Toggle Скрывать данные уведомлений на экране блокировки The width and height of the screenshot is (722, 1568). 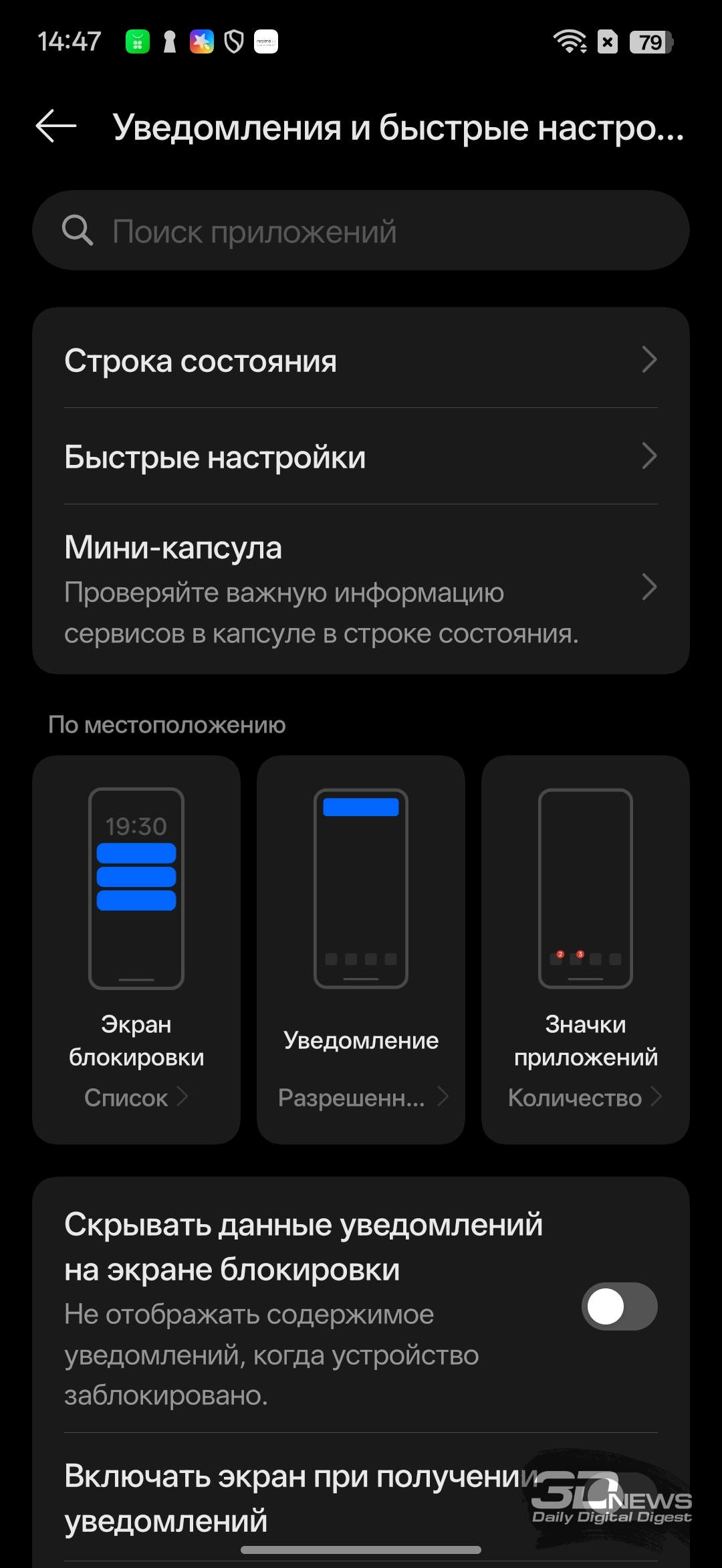coord(619,1306)
